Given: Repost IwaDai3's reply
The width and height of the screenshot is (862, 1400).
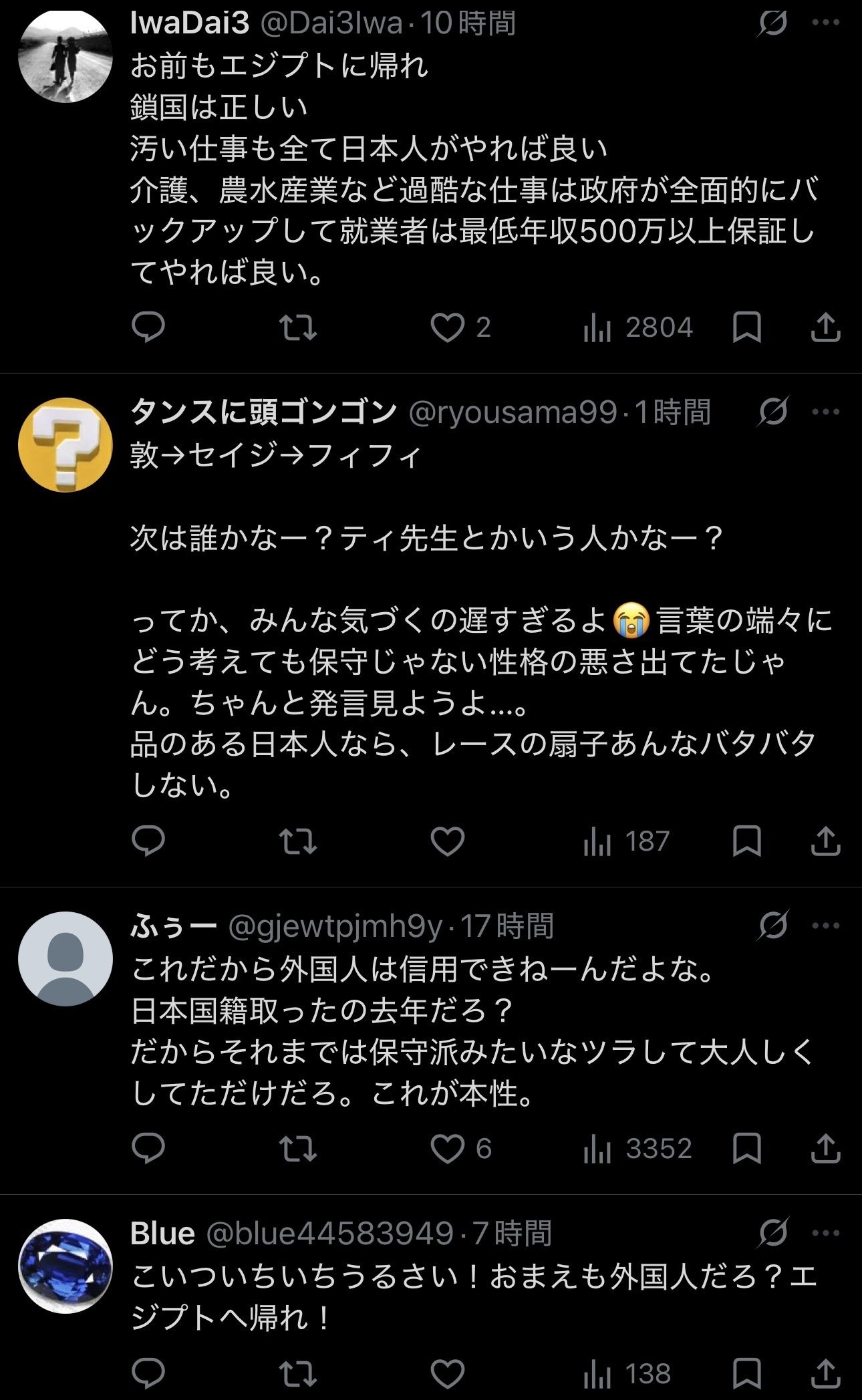Looking at the screenshot, I should [297, 327].
